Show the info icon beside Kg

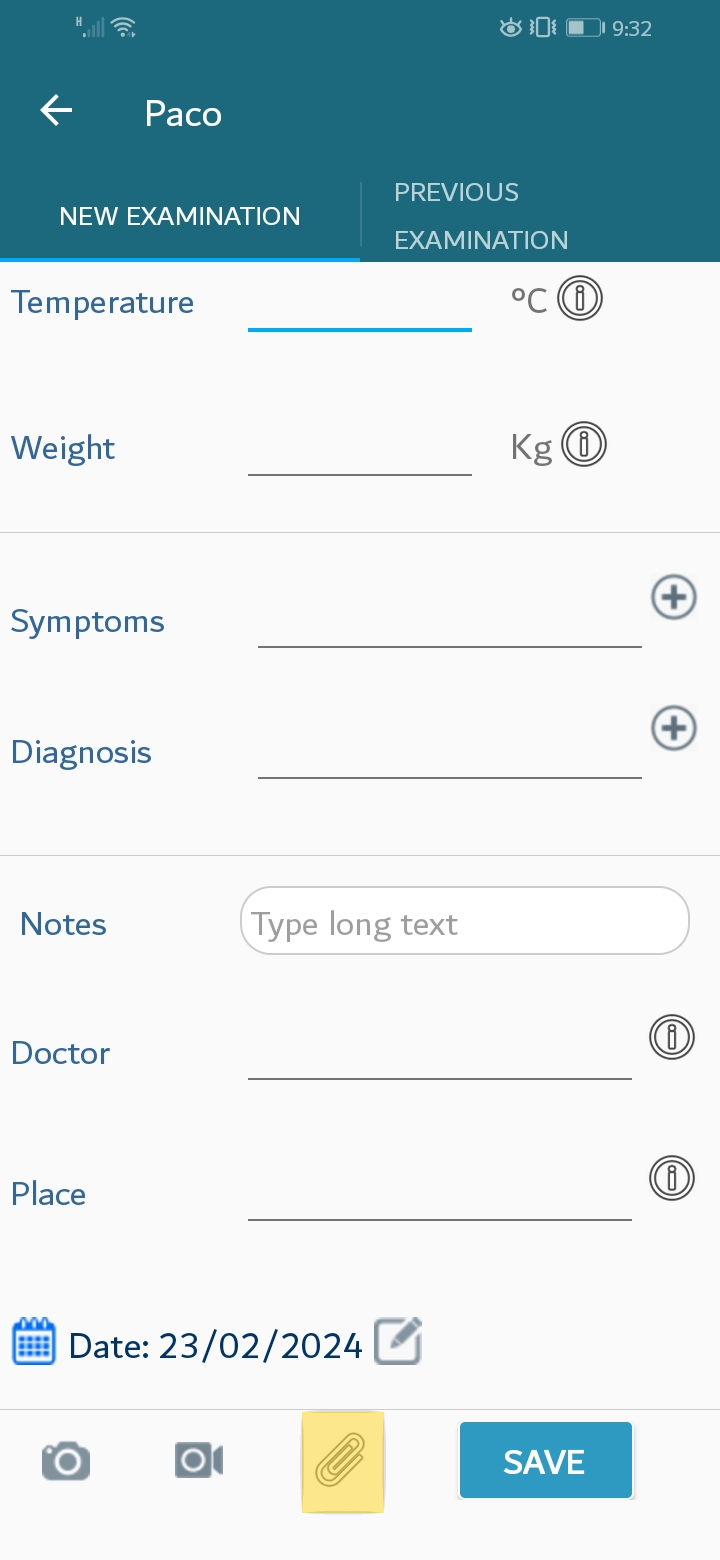584,444
